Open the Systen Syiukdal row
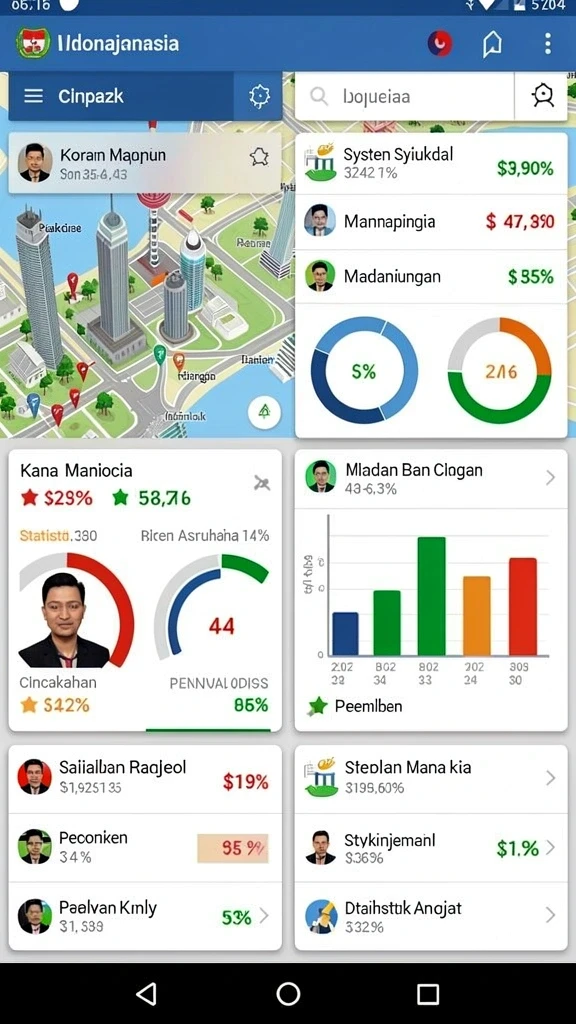Screen dimensions: 576x1024 pos(431,163)
